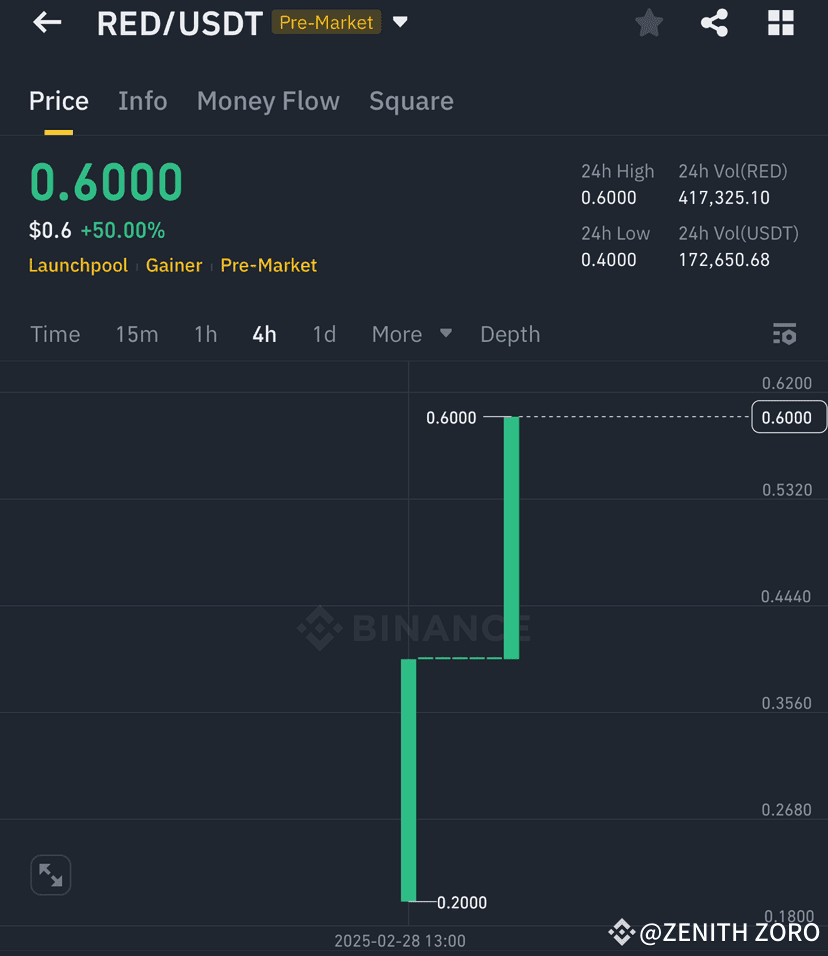Open the Info tab

[142, 101]
